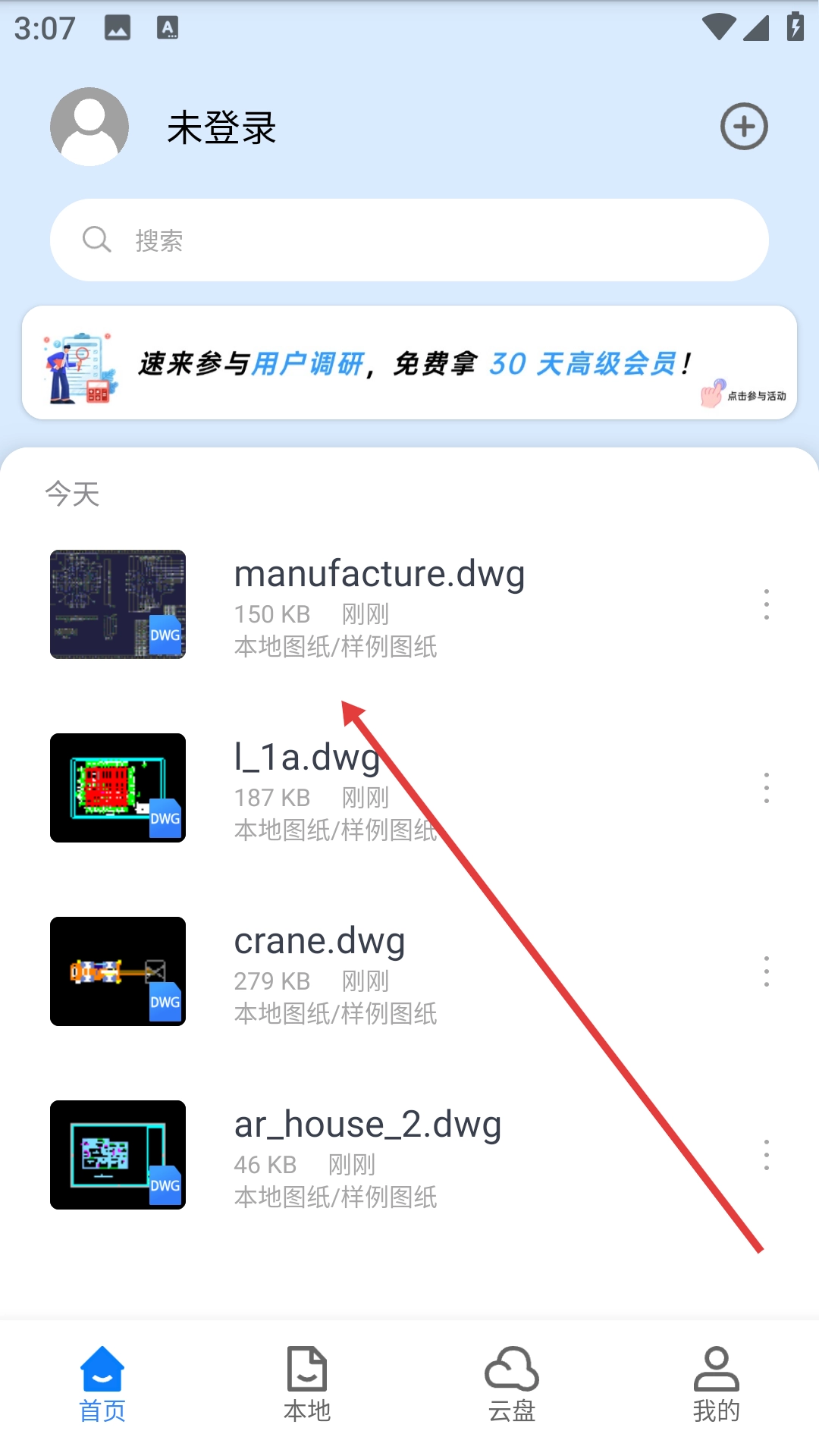The image size is (819, 1456).
Task: Open the profile avatar to log in
Action: 89,127
